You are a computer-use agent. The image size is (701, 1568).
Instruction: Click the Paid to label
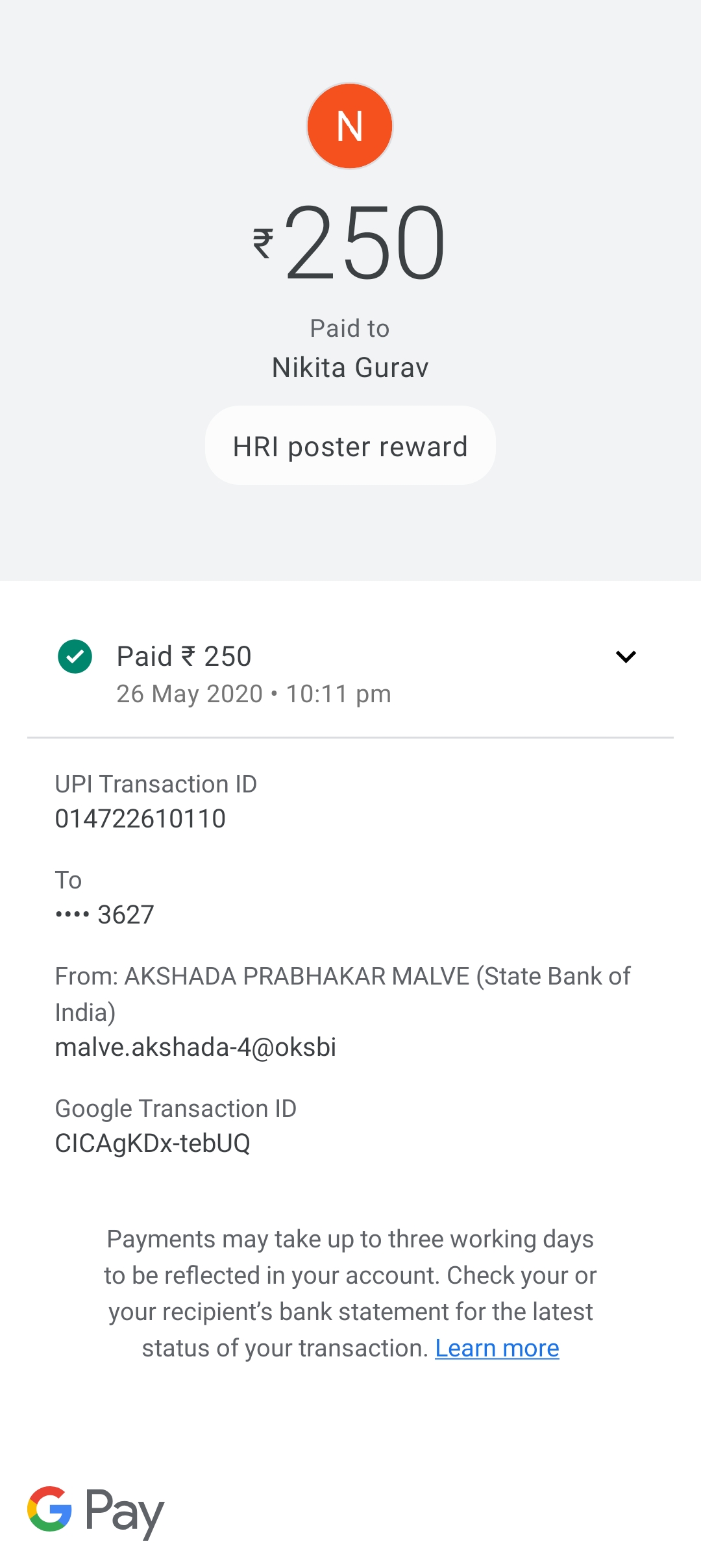[350, 328]
